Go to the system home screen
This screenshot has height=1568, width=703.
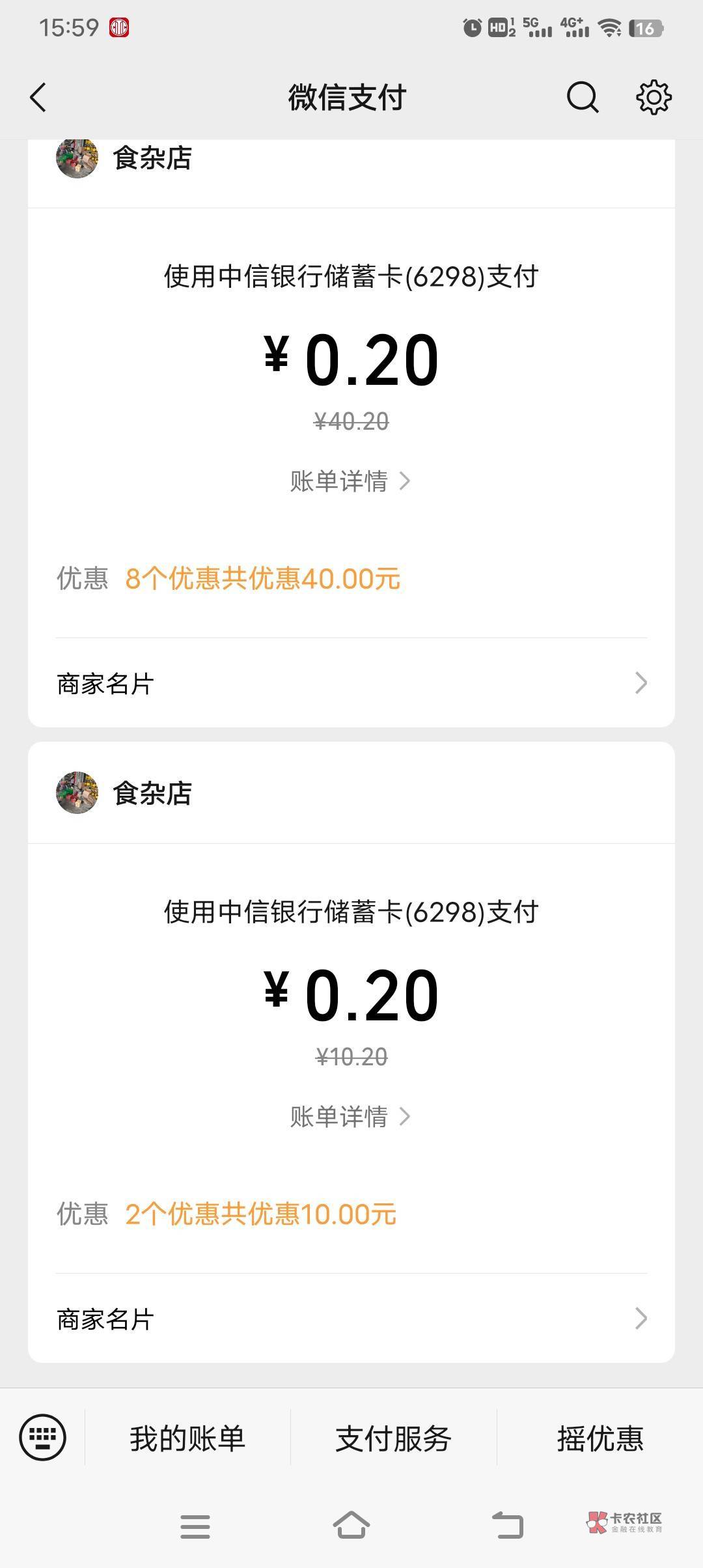pyautogui.click(x=351, y=1526)
